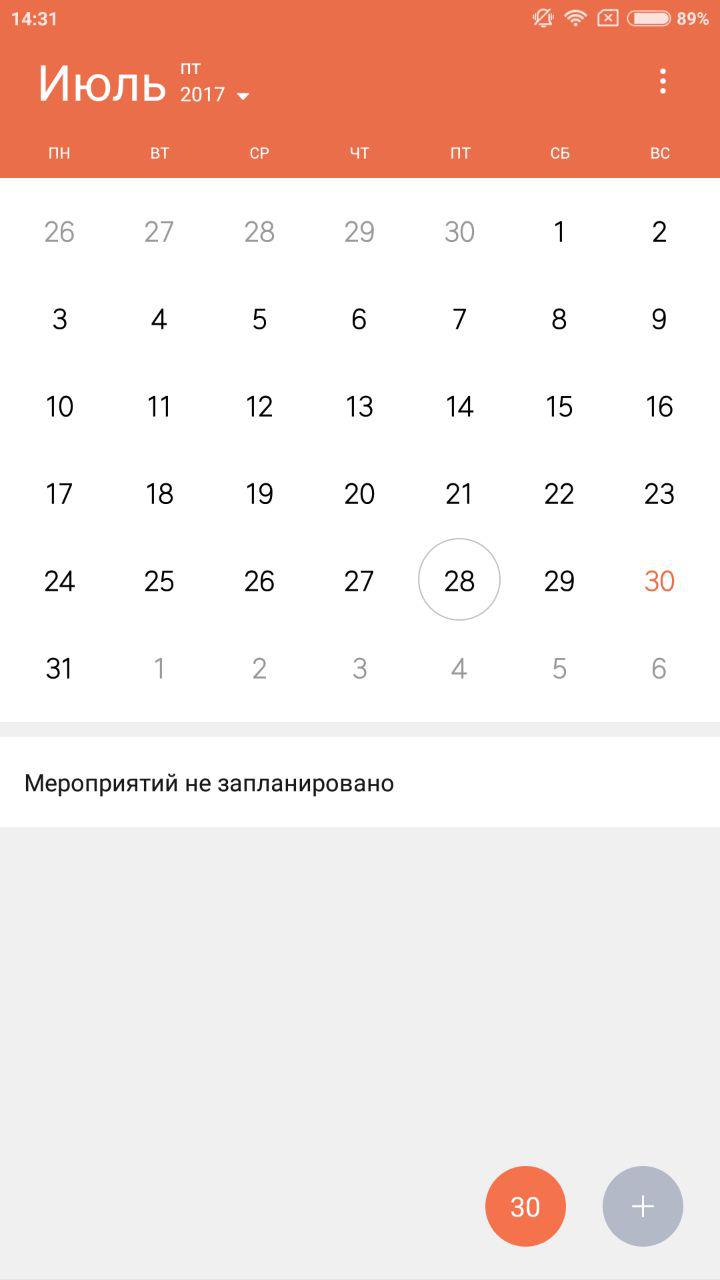Select July 12 on the calendar
The height and width of the screenshot is (1280, 720).
(259, 407)
